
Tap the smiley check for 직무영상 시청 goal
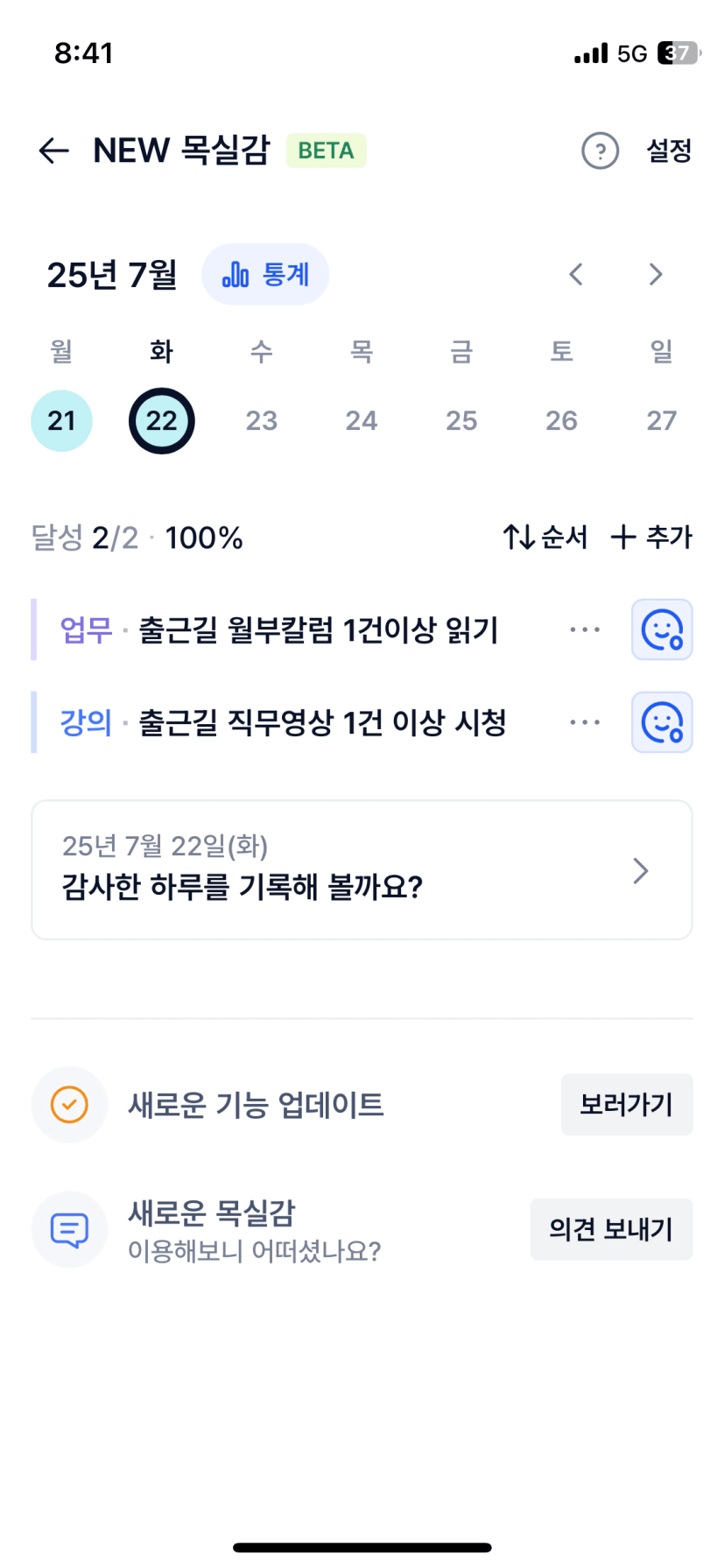[662, 722]
